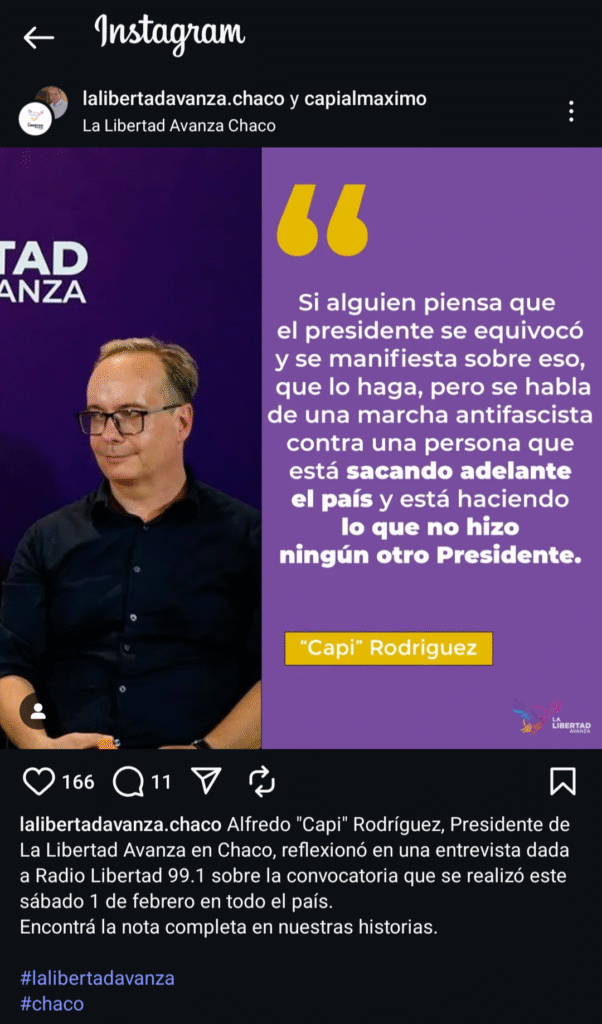Save this post with the bookmark icon
Screen dimensions: 602x1024
[x=563, y=781]
